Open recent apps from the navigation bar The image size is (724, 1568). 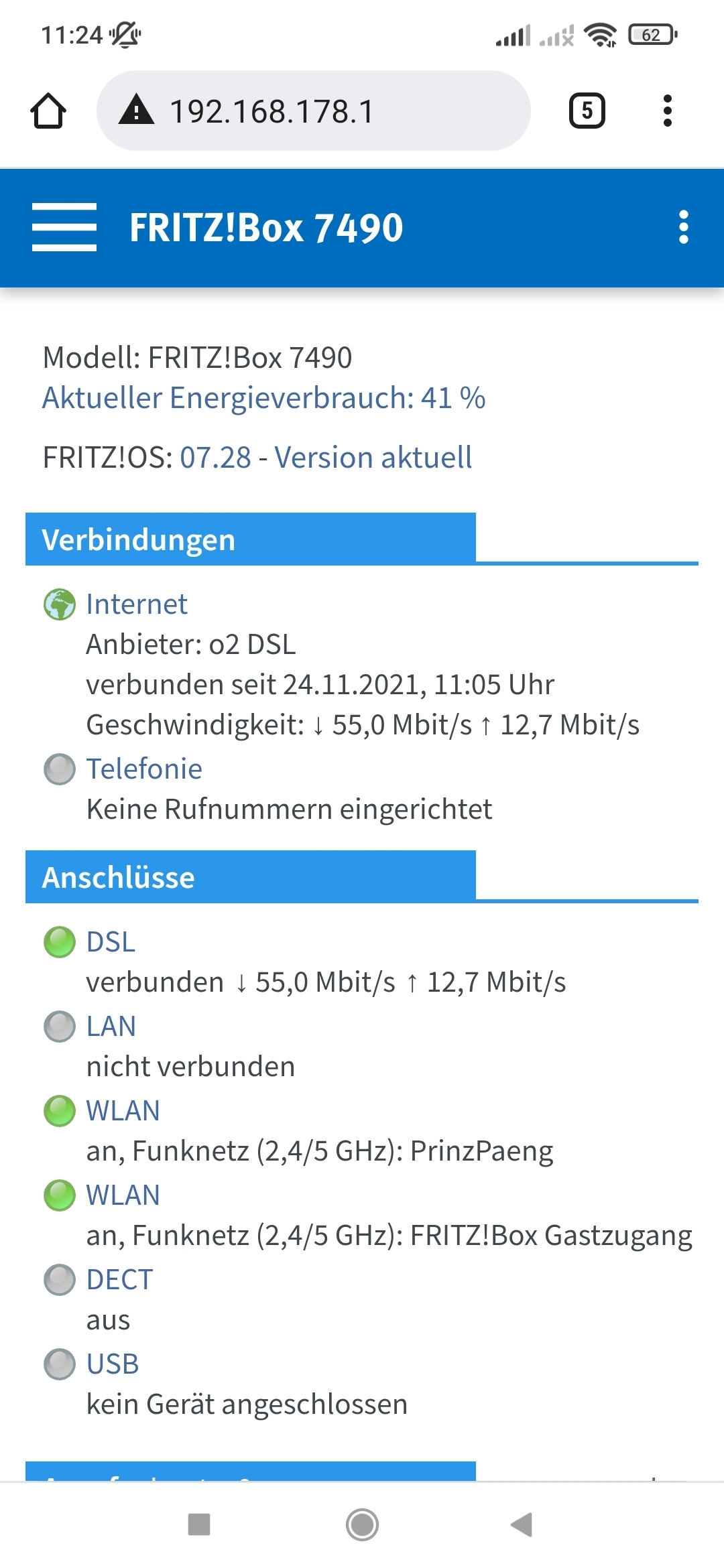pyautogui.click(x=199, y=1524)
